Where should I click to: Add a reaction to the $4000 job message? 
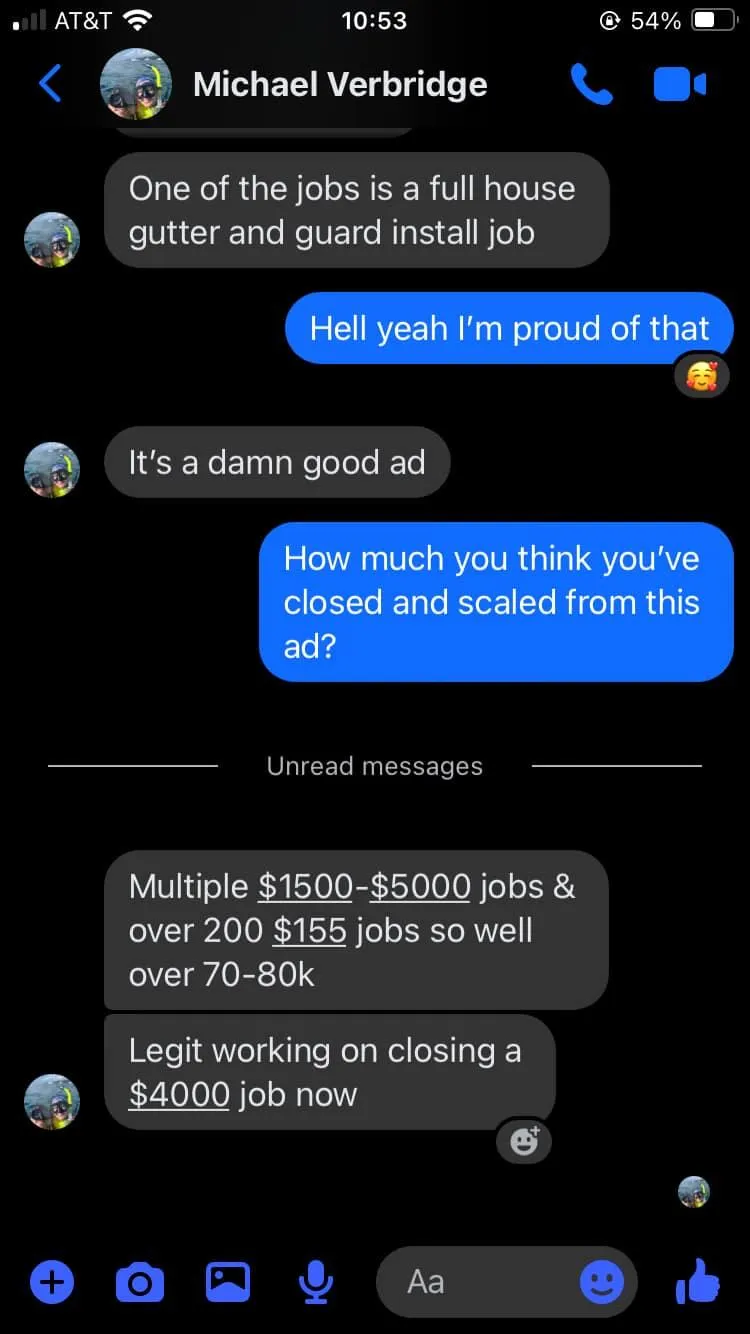coord(524,1140)
